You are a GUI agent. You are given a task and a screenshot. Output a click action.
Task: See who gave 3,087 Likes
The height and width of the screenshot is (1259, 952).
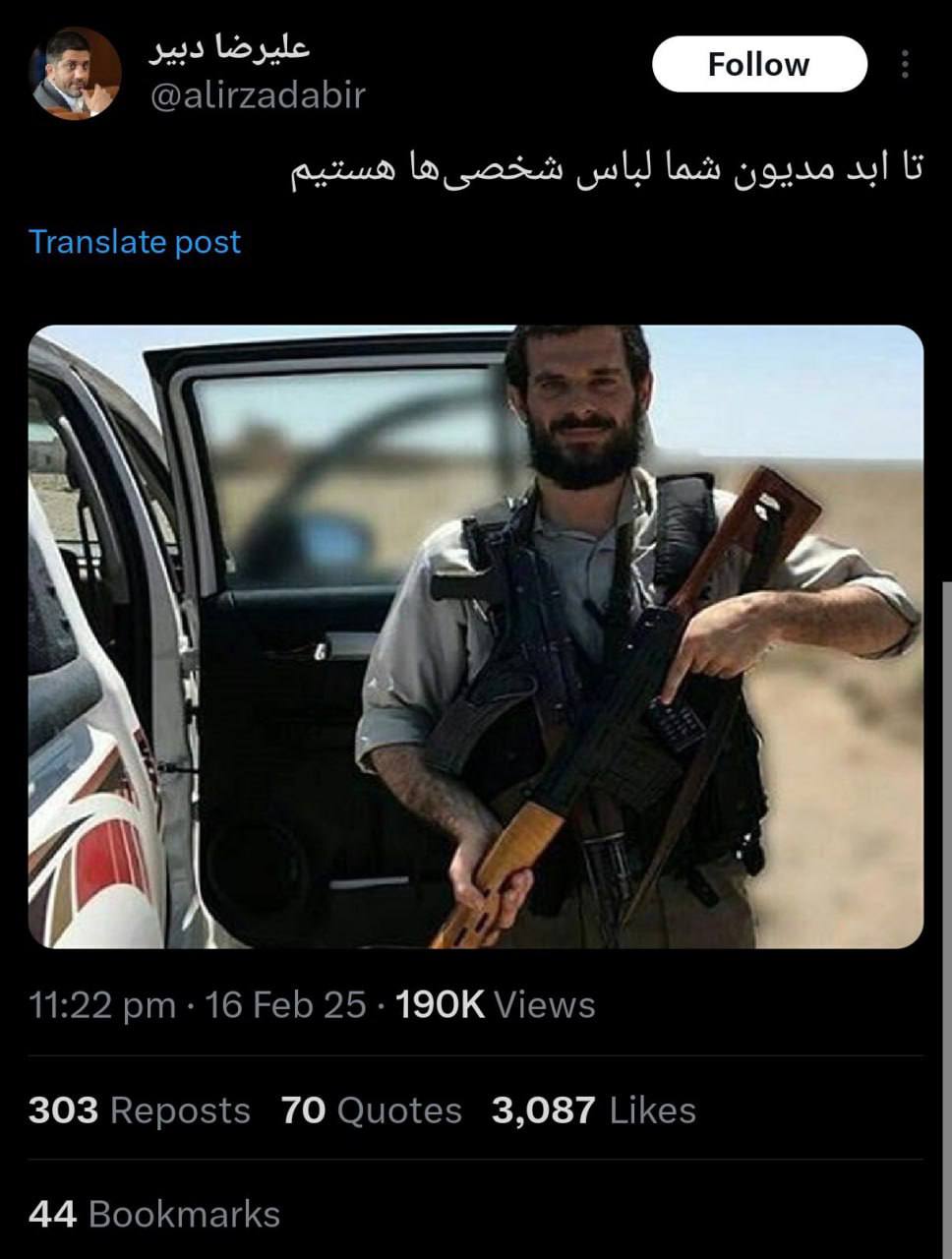593,1110
